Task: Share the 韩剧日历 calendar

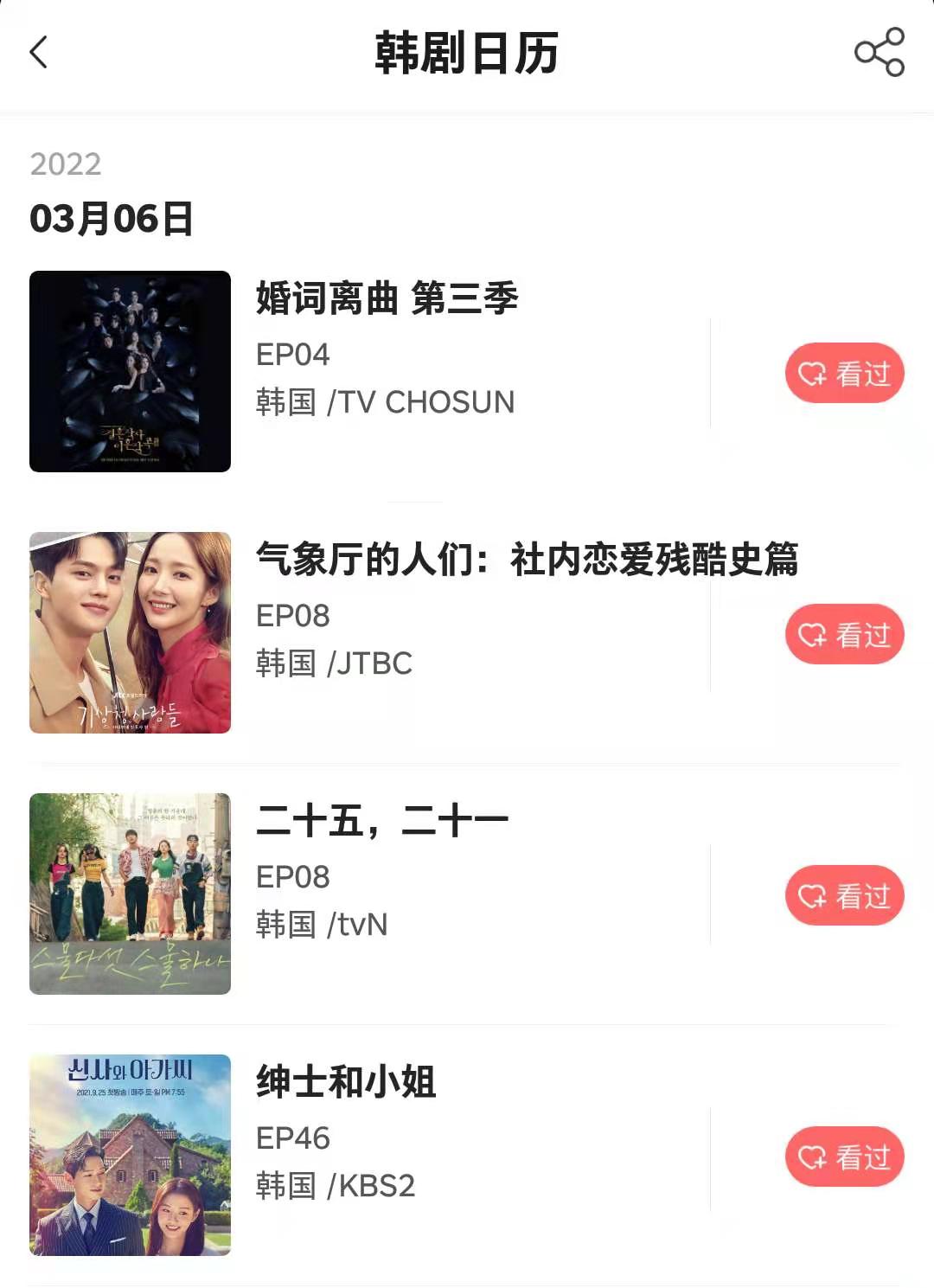Action: 879,52
